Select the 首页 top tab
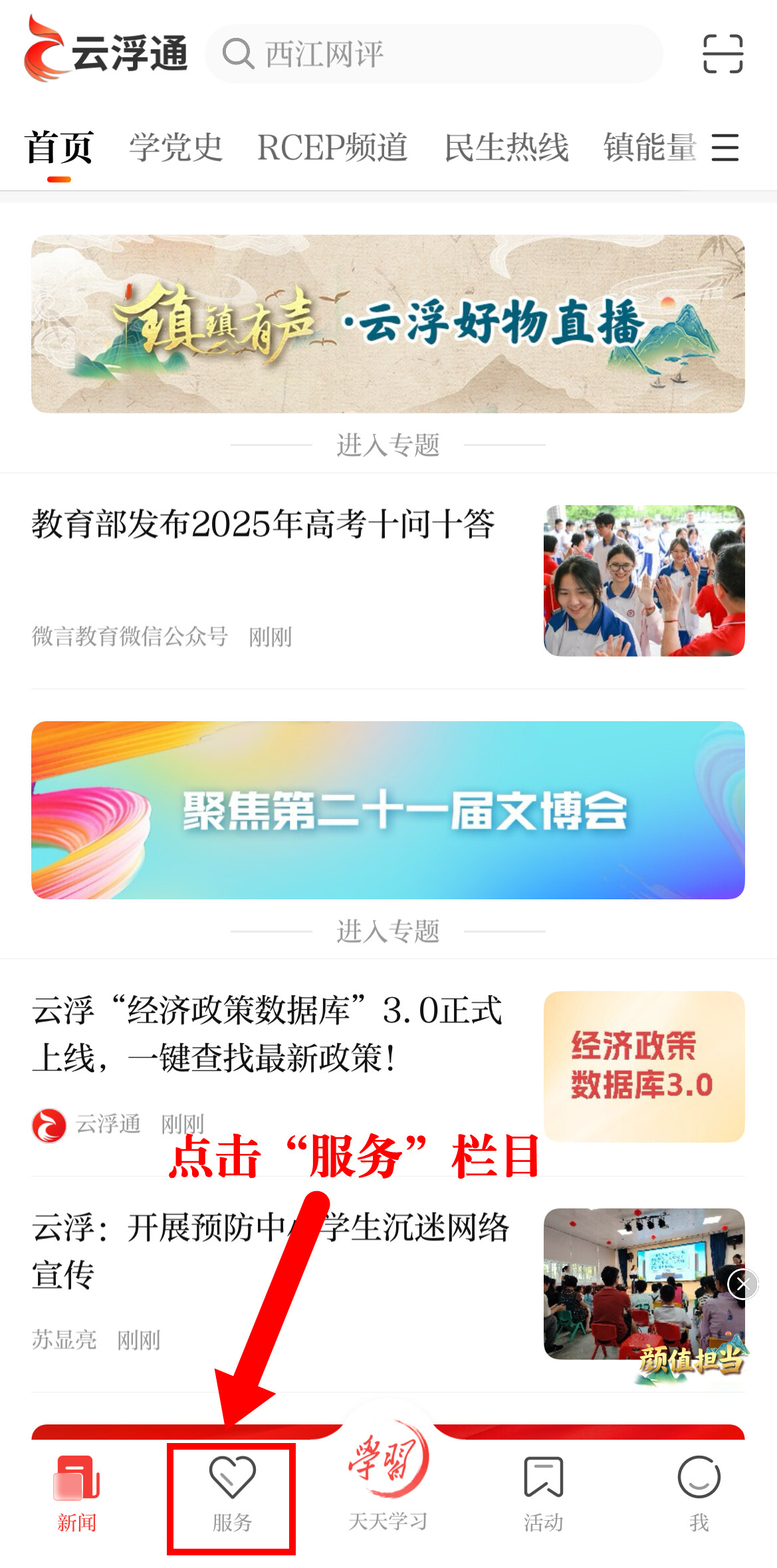Image resolution: width=777 pixels, height=1568 pixels. coord(59,147)
